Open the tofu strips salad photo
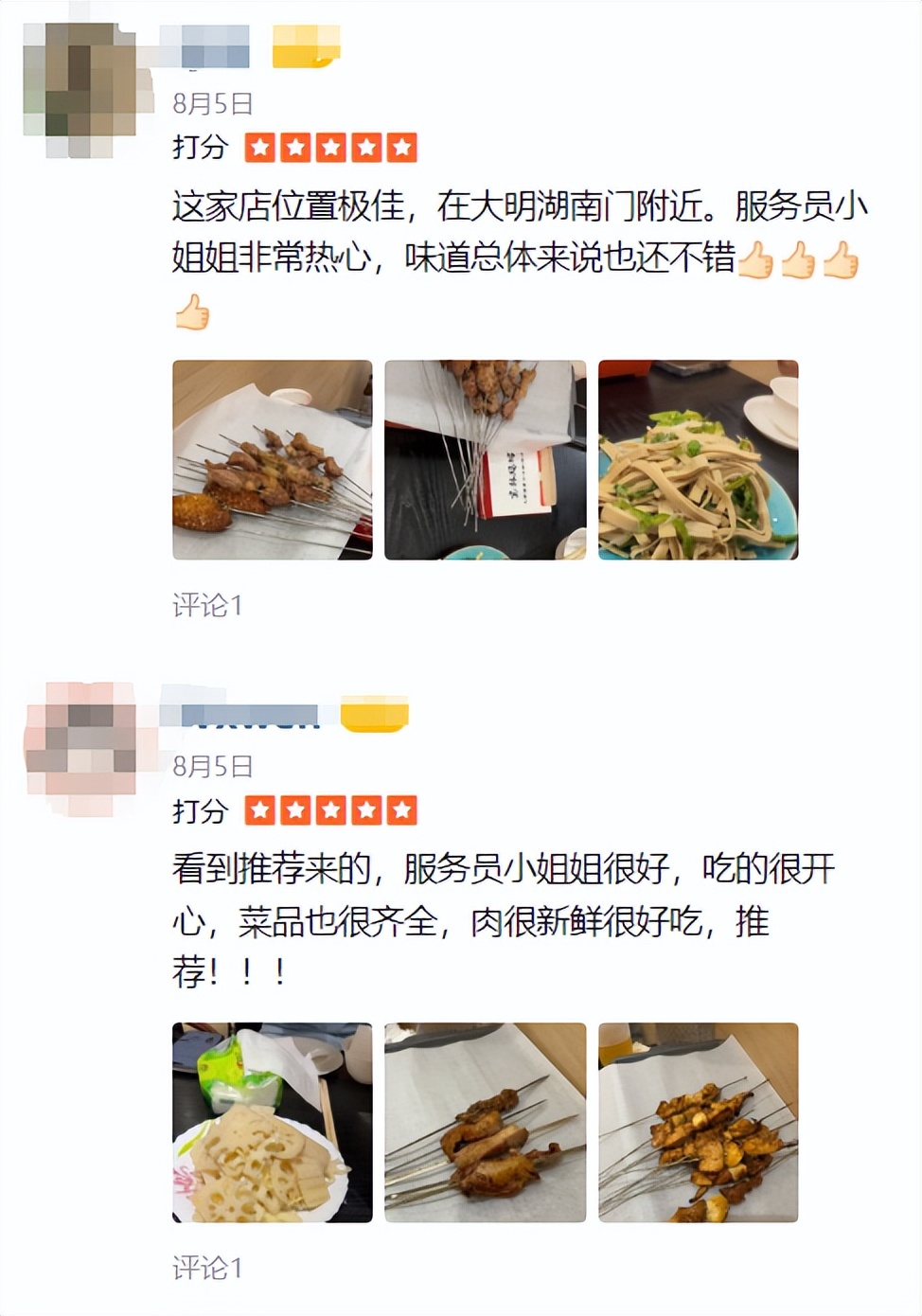This screenshot has width=922, height=1316. (x=698, y=460)
